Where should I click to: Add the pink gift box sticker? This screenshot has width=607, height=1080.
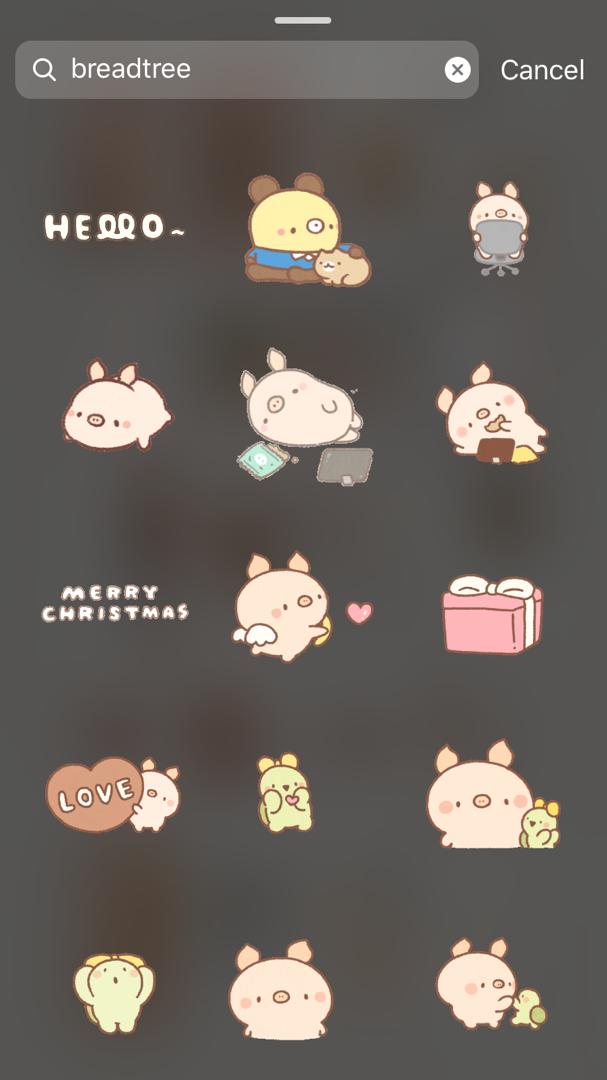click(x=492, y=615)
